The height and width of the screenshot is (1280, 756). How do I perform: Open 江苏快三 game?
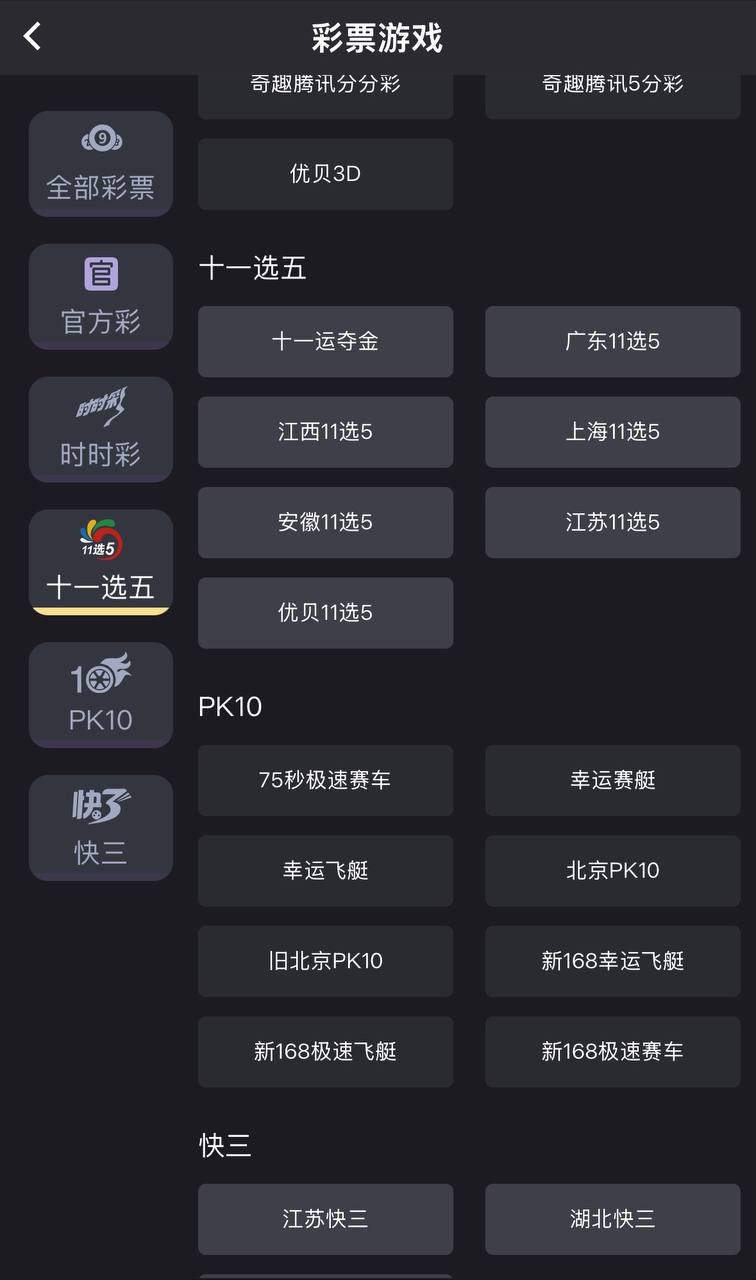pos(325,1219)
